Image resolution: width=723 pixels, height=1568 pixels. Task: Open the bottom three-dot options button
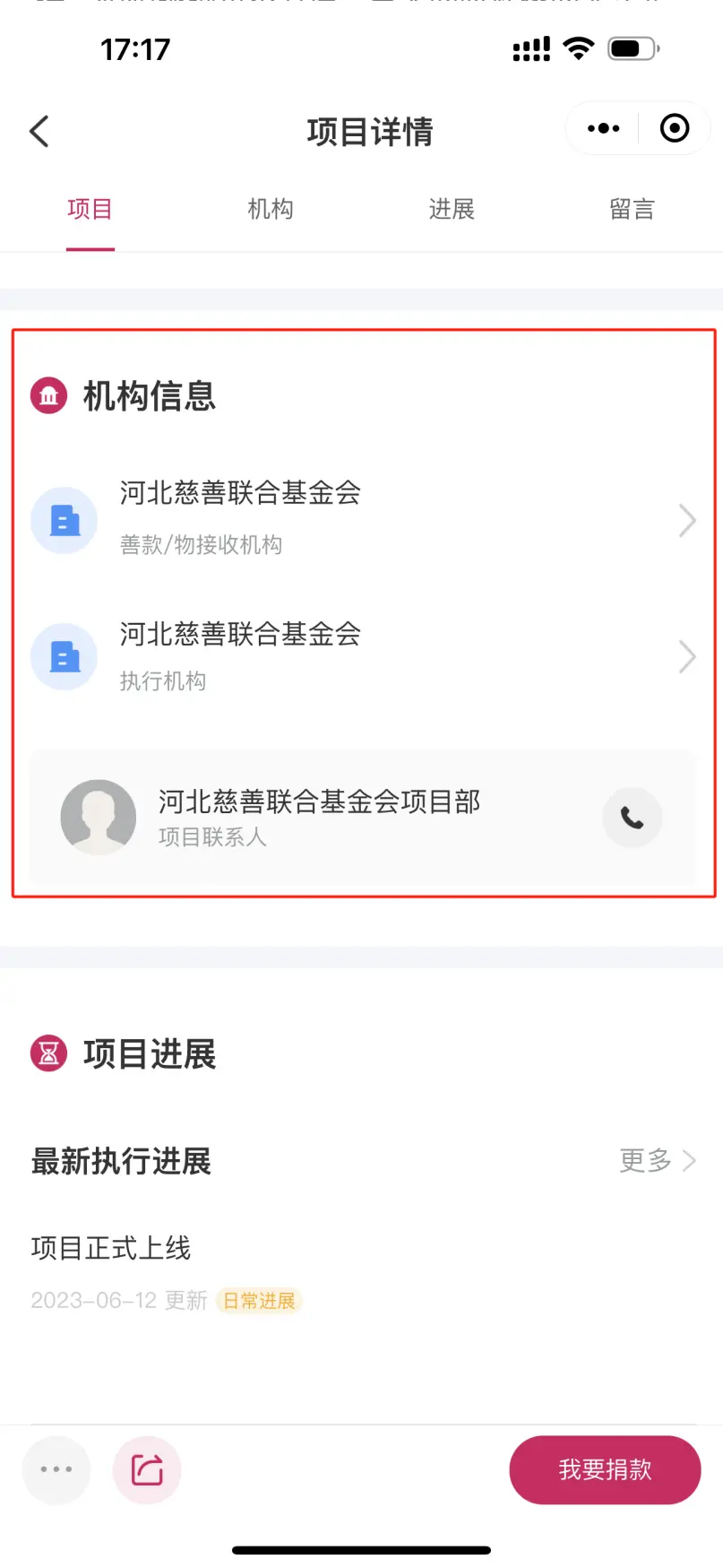tap(56, 1470)
